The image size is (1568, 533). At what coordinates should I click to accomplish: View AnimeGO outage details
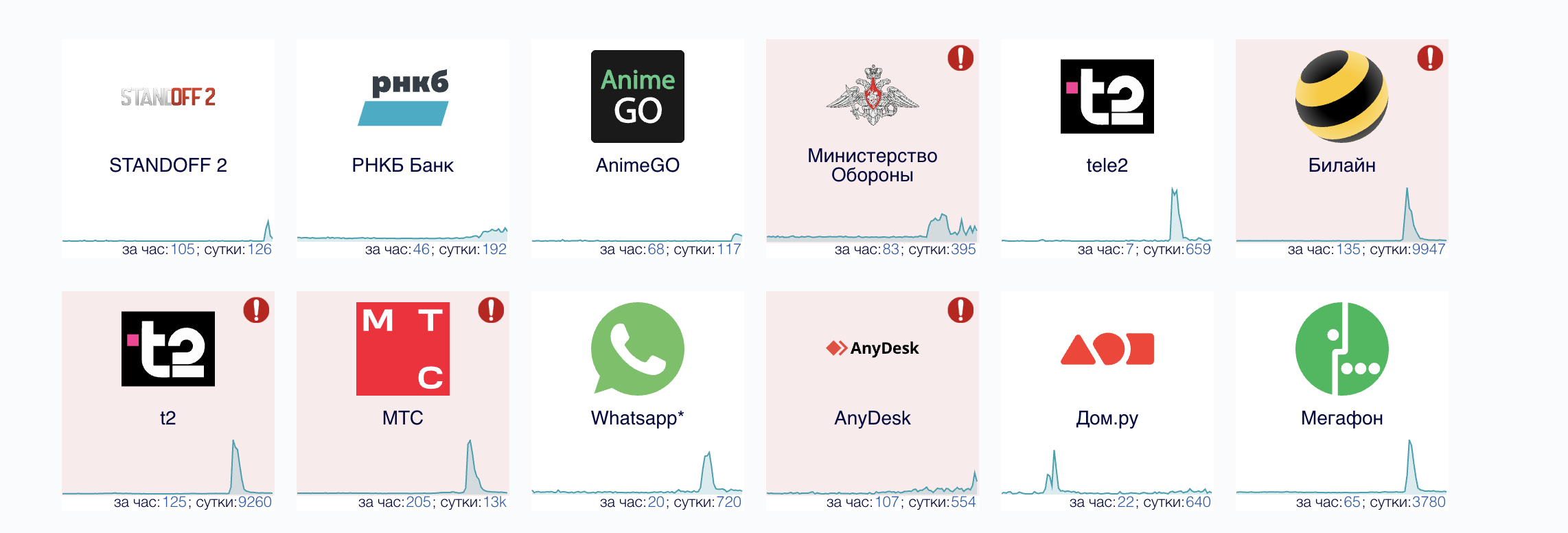coord(637,148)
